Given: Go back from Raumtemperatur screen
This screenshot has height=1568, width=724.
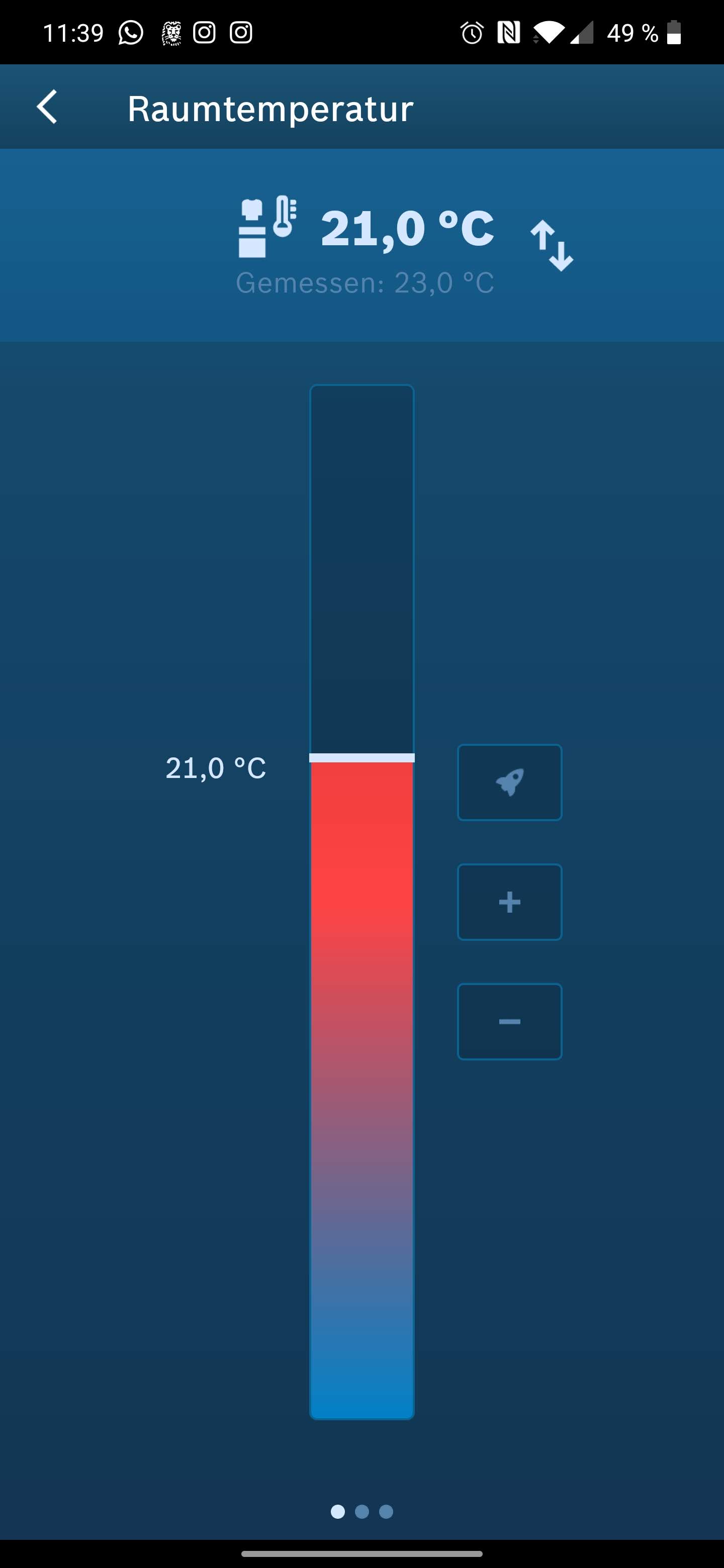Looking at the screenshot, I should coord(47,107).
